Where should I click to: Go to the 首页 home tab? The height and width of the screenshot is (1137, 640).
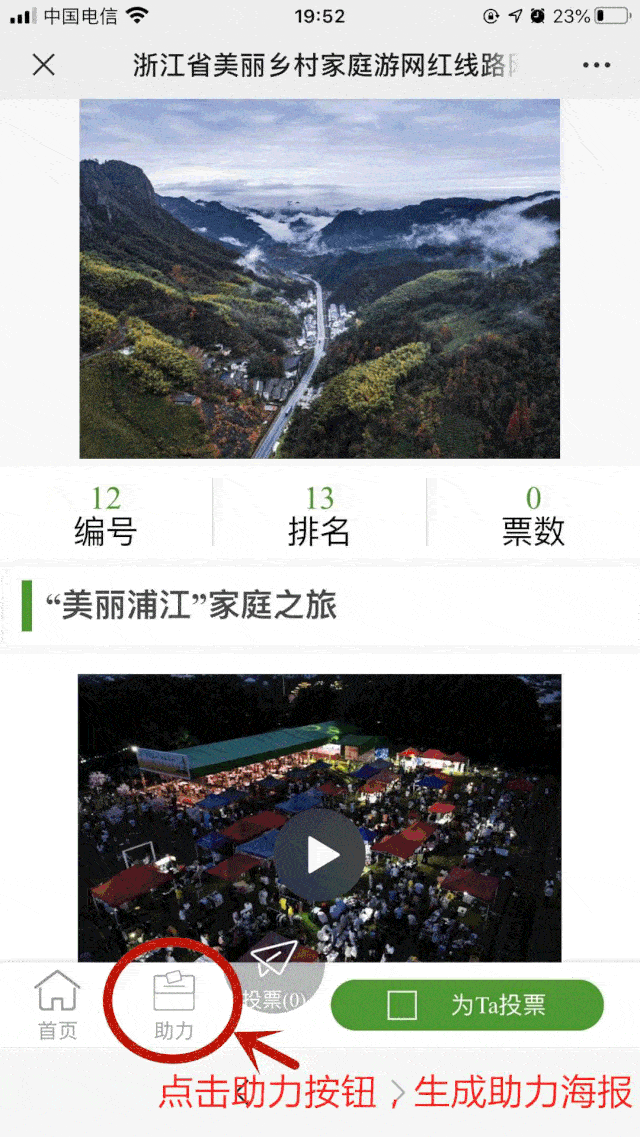[x=57, y=1004]
